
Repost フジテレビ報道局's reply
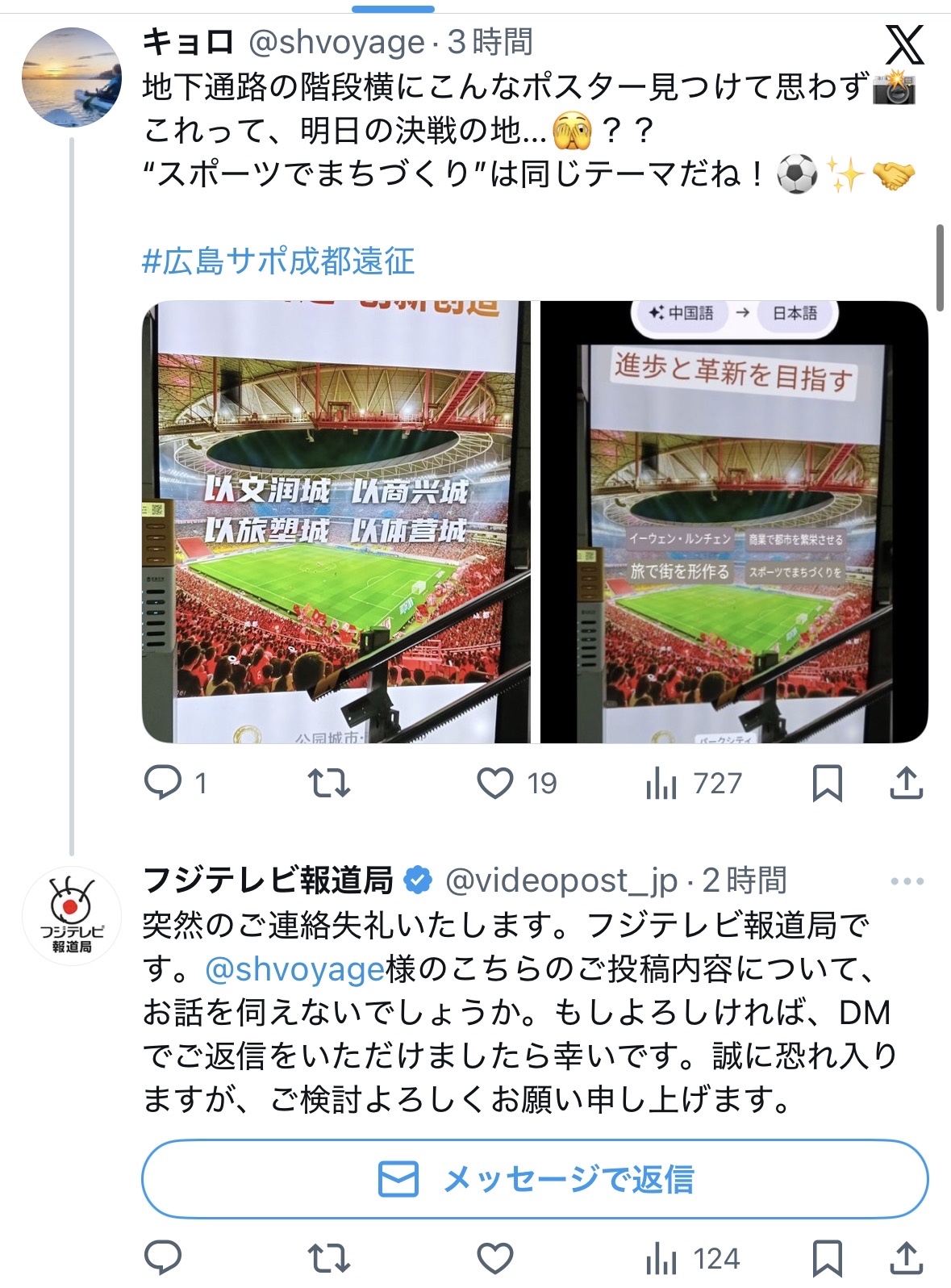(x=329, y=1257)
